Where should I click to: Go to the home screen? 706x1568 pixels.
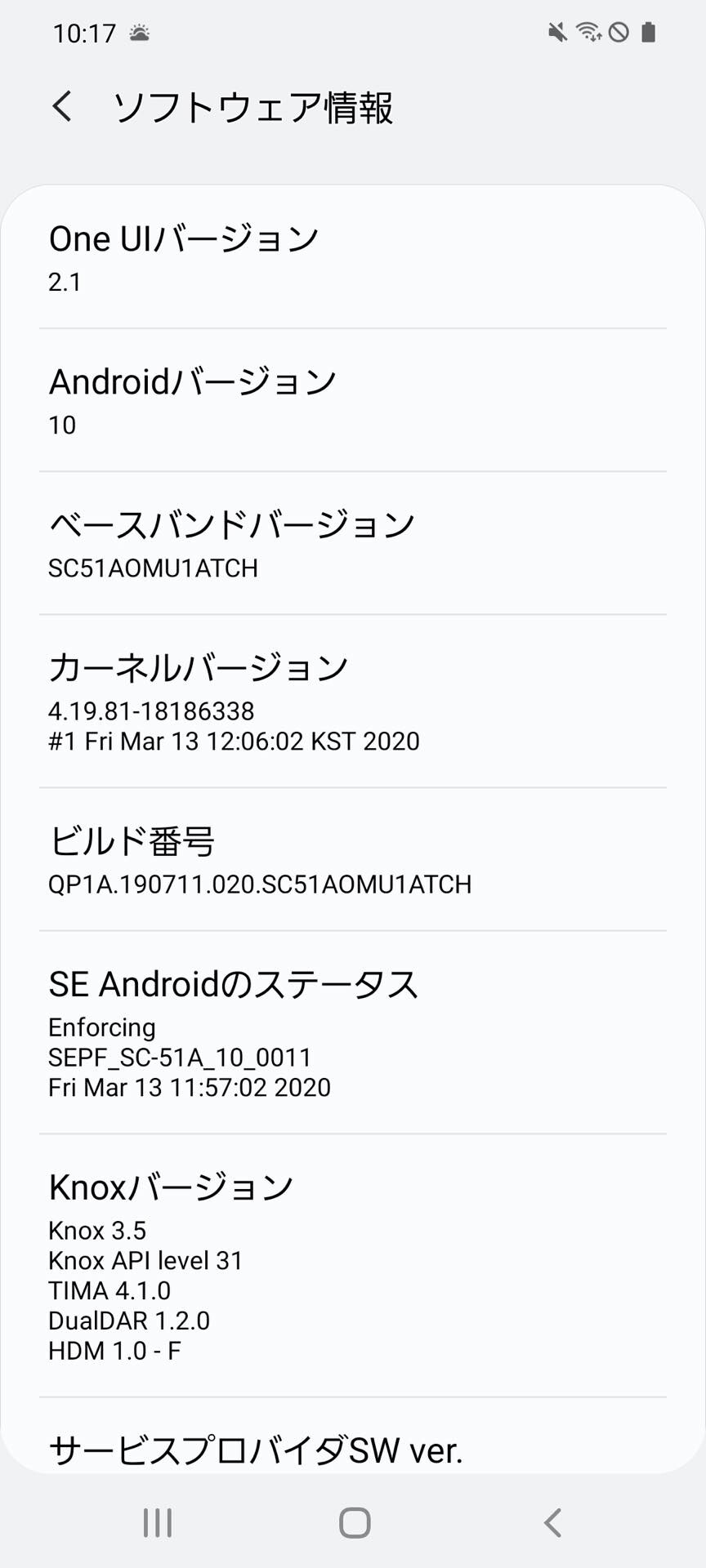coord(354,1523)
